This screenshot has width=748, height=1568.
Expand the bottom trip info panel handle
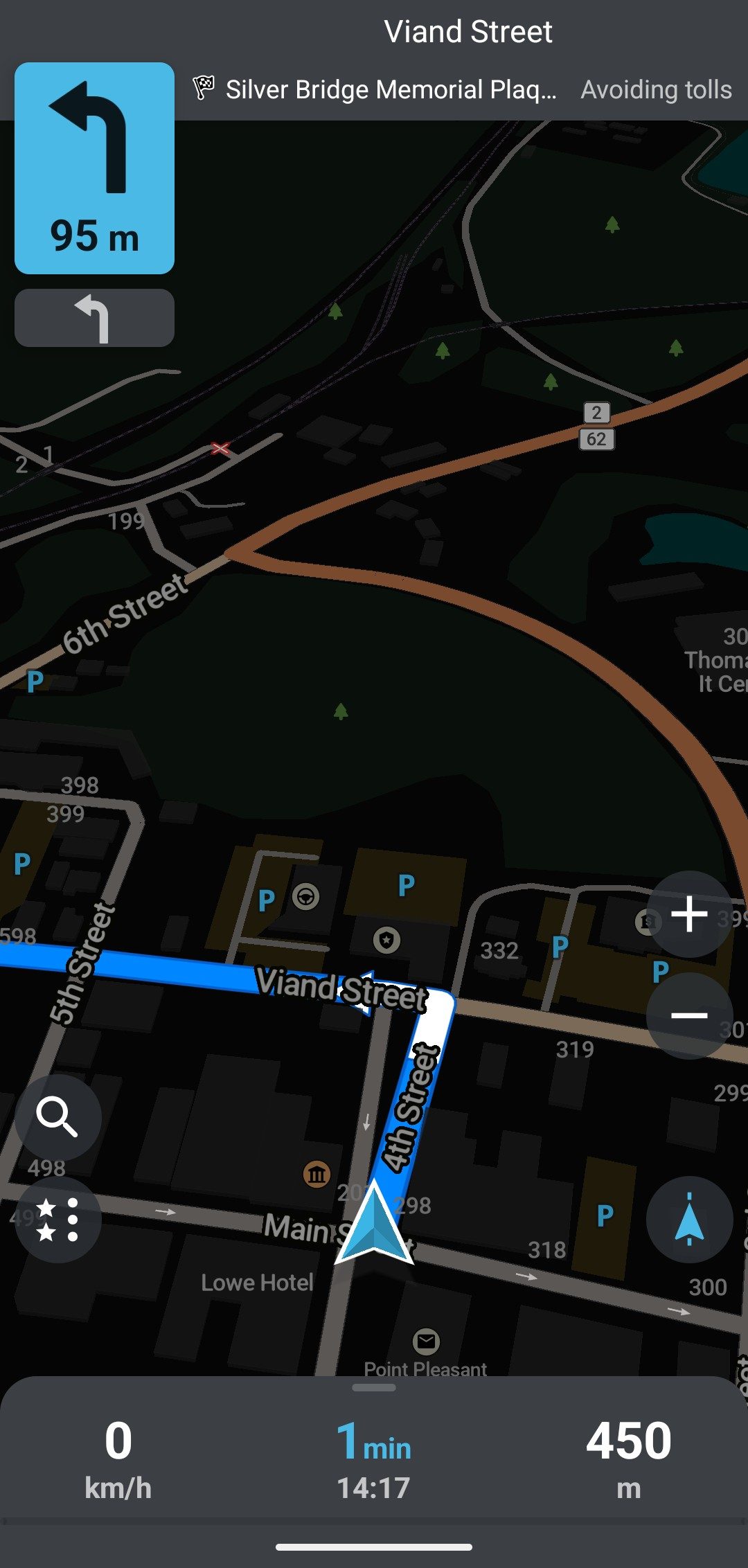[x=374, y=1387]
